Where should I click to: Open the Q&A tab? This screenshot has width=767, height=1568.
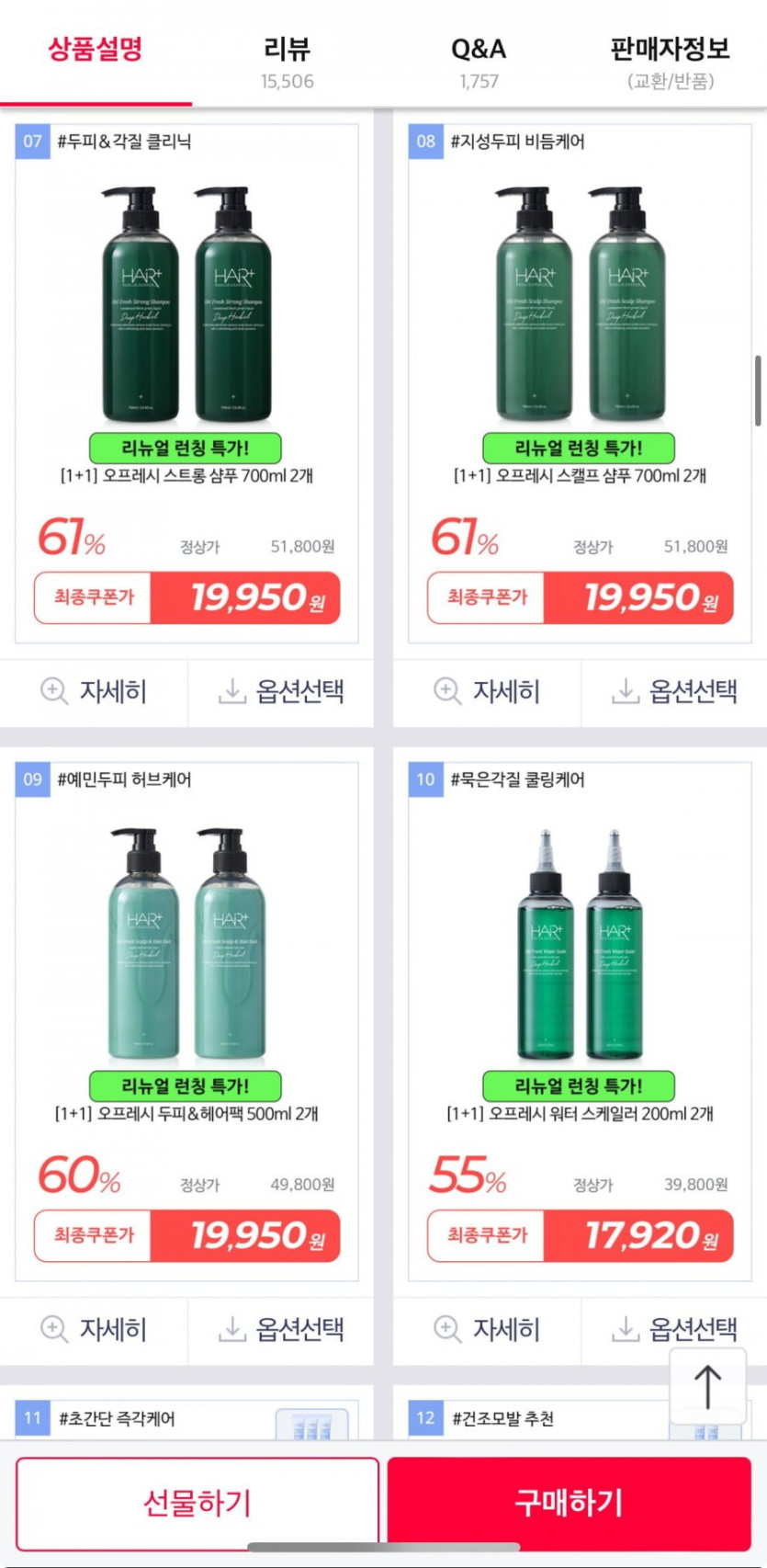(479, 62)
